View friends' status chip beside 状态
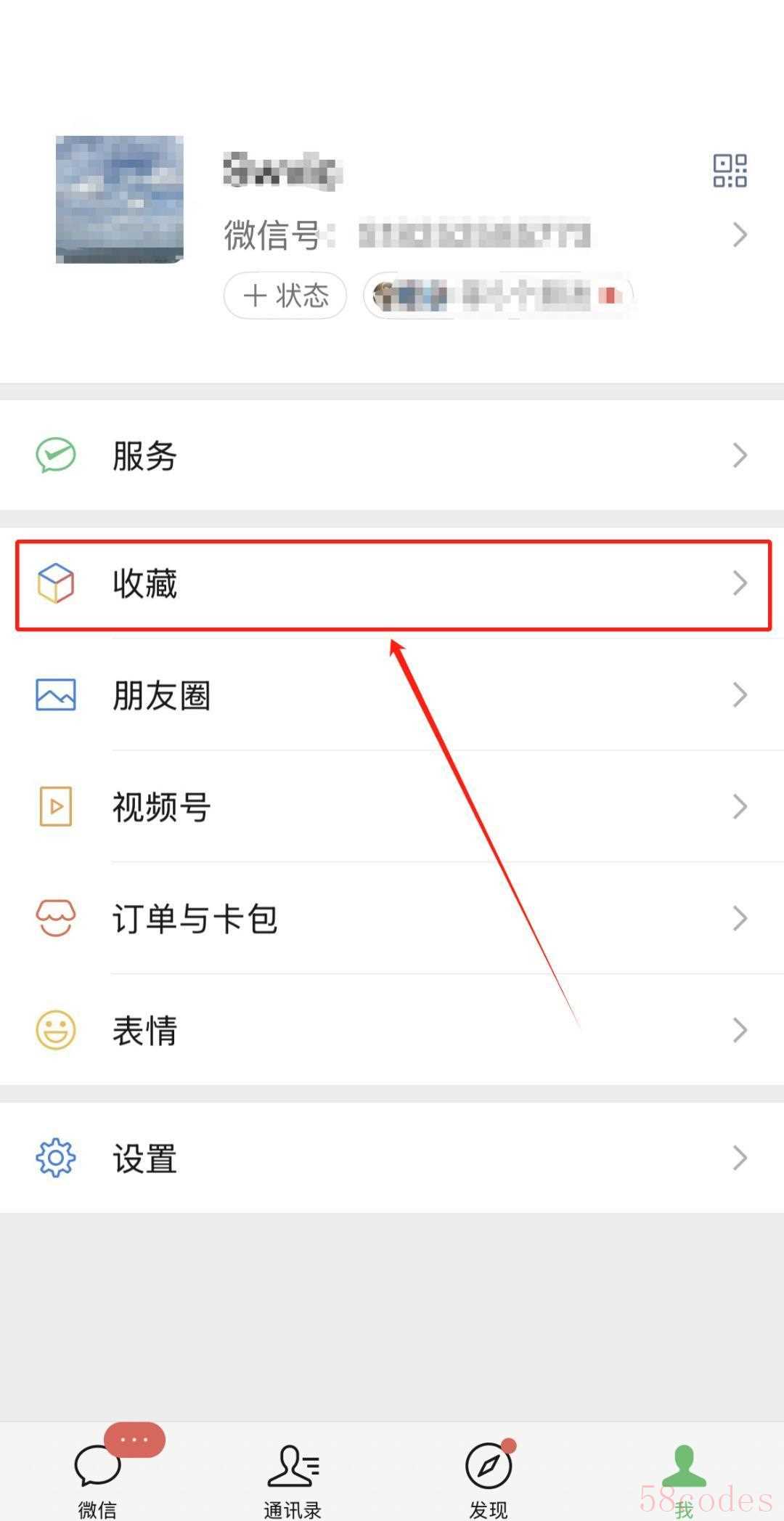784x1521 pixels. [x=498, y=296]
